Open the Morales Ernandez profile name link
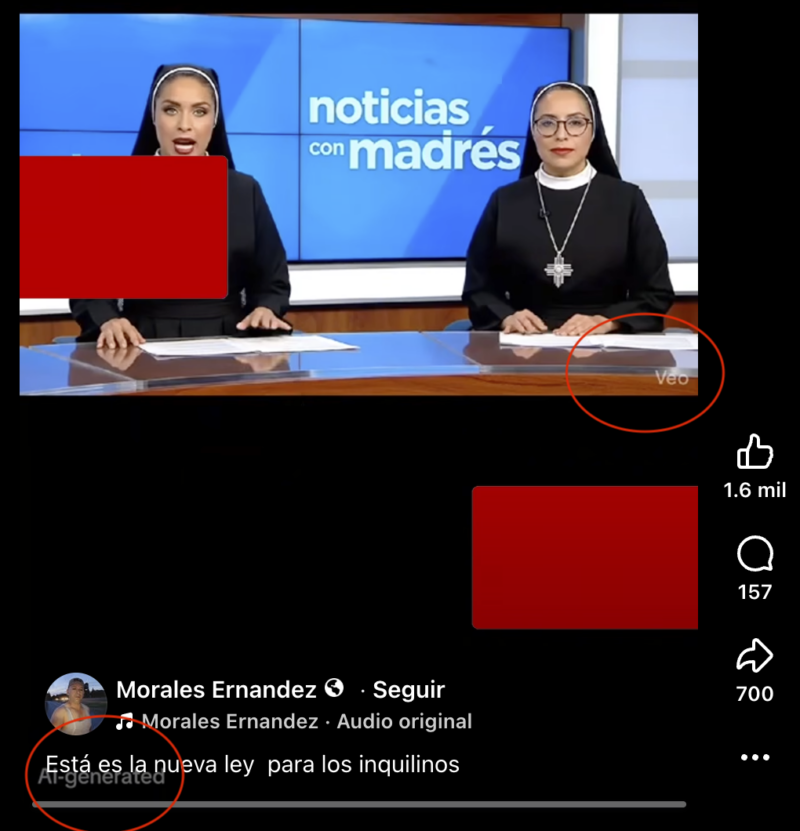Screen dimensions: 800x831 218,689
